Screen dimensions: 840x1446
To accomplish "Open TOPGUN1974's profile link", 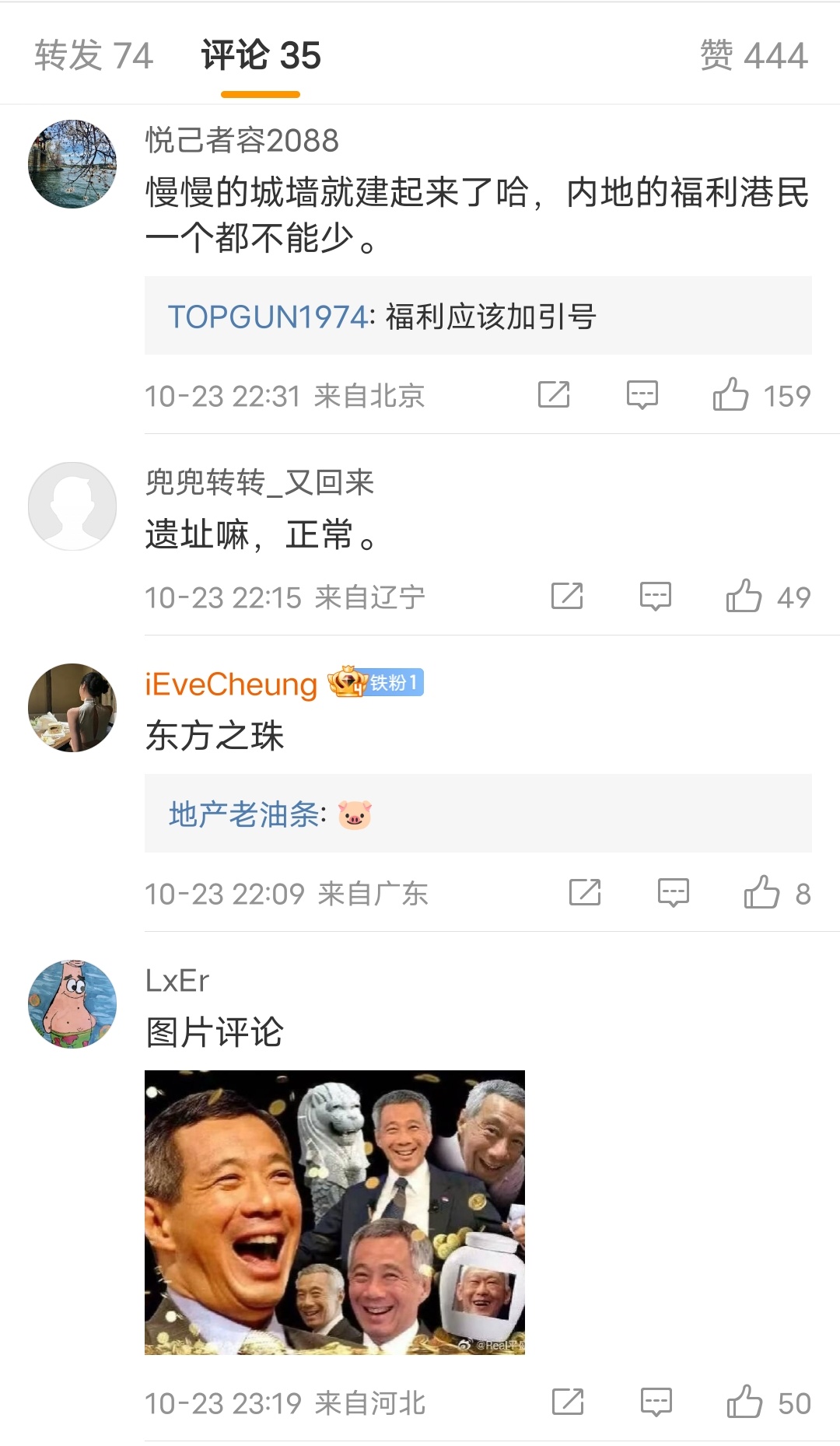I will coord(267,317).
